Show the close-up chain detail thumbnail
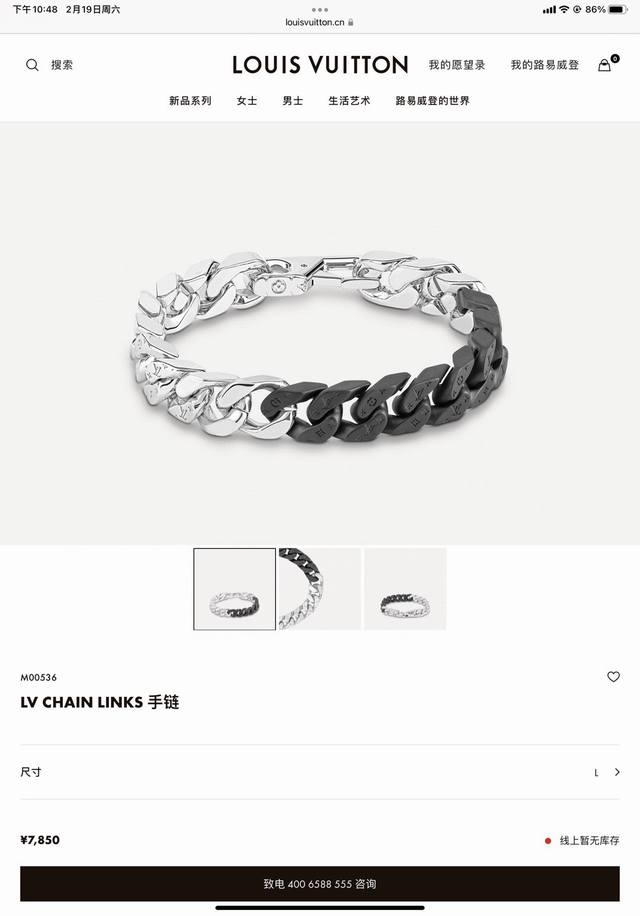This screenshot has height=916, width=640. 320,589
